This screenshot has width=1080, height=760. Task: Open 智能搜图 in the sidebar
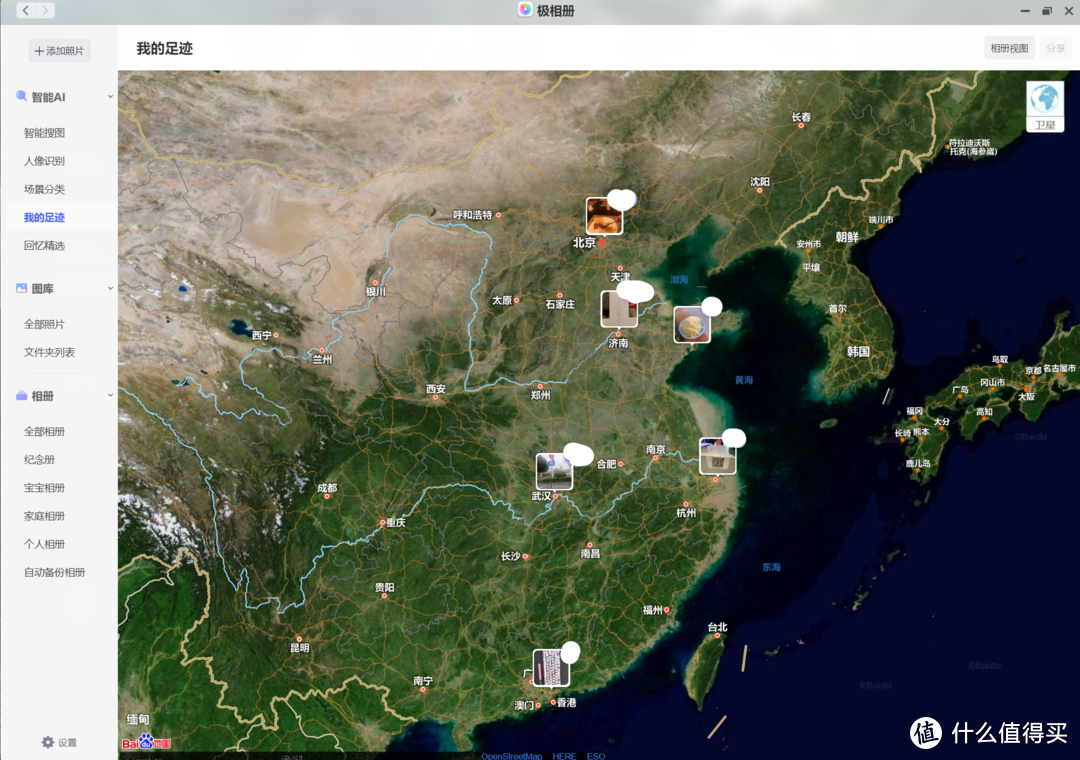pyautogui.click(x=45, y=133)
